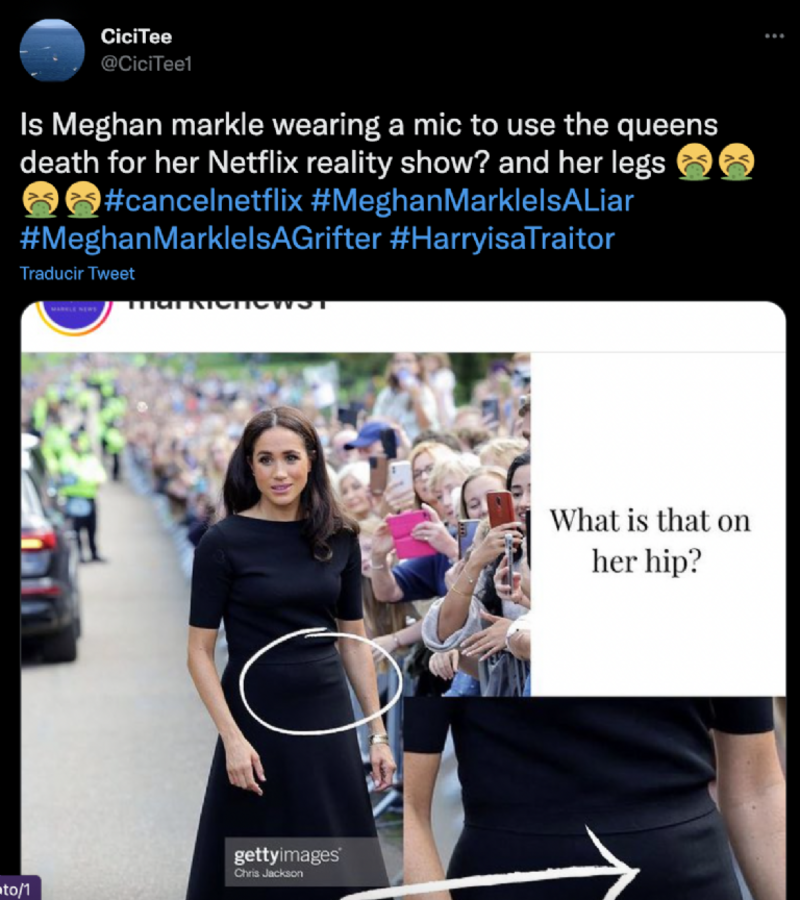Open CiciTee's profile avatar
800x900 pixels.
[x=51, y=50]
